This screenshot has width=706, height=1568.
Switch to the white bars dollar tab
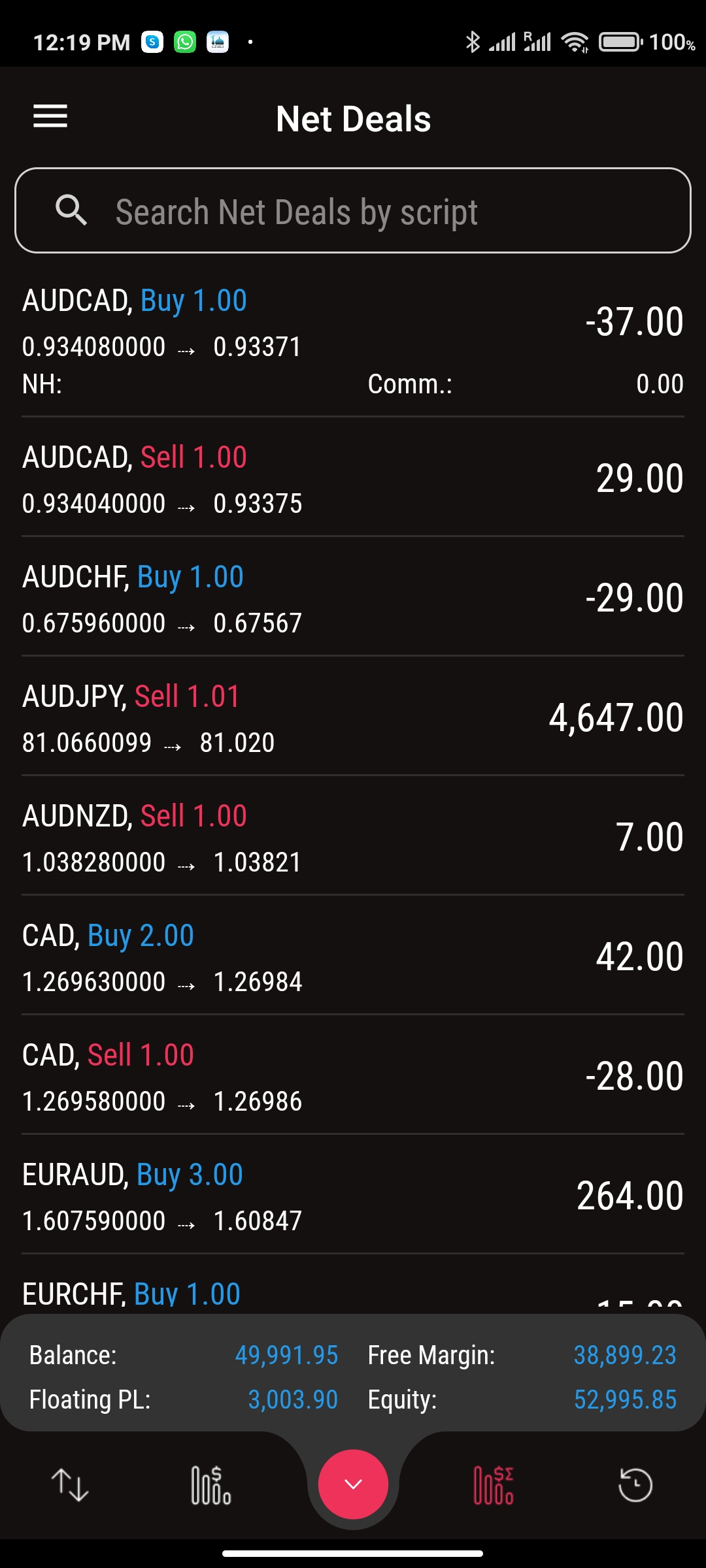point(211,1485)
